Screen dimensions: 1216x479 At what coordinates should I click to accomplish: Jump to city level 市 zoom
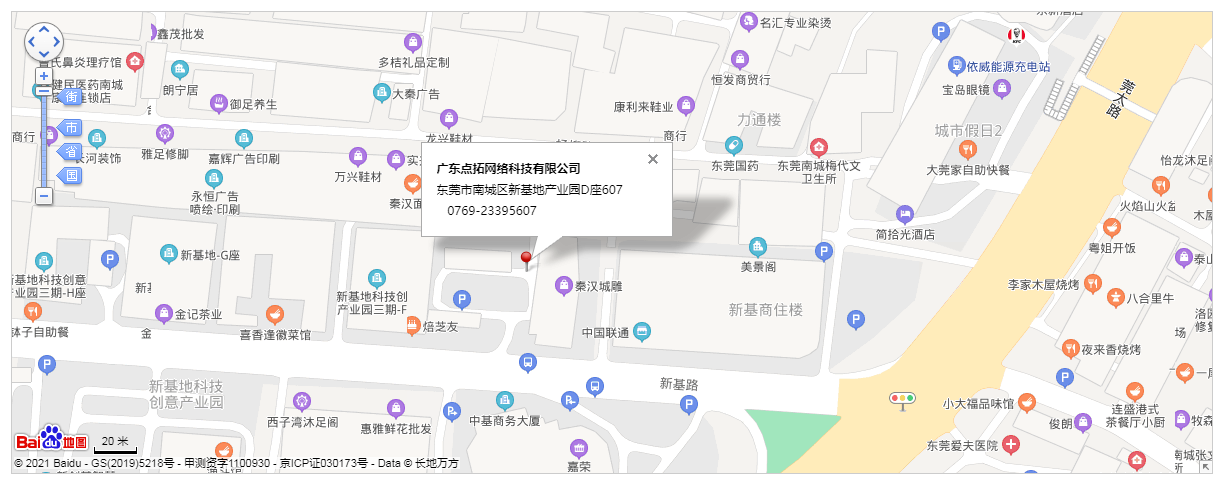tap(71, 128)
